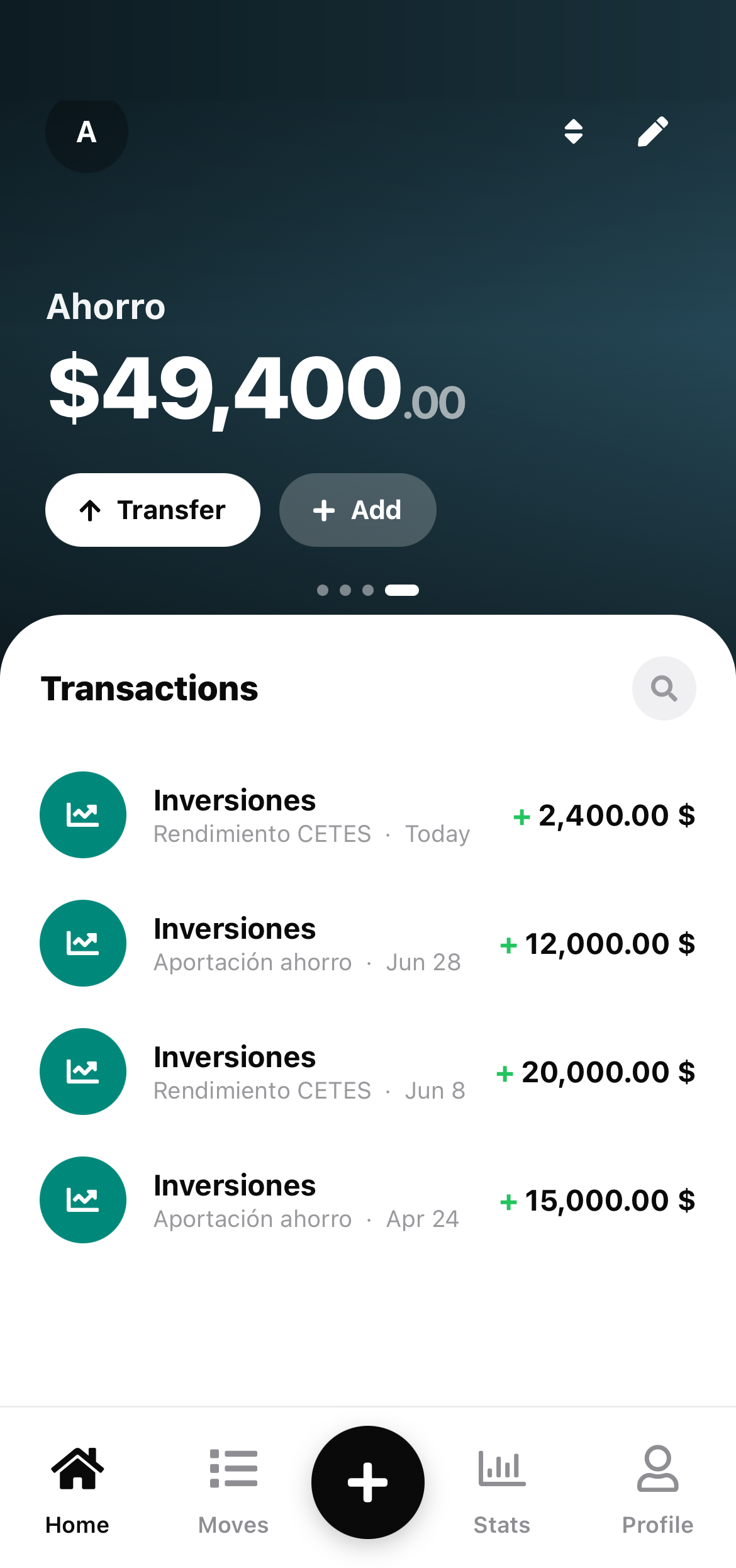Search transactions with the magnifier icon
The width and height of the screenshot is (736, 1568).
click(664, 688)
